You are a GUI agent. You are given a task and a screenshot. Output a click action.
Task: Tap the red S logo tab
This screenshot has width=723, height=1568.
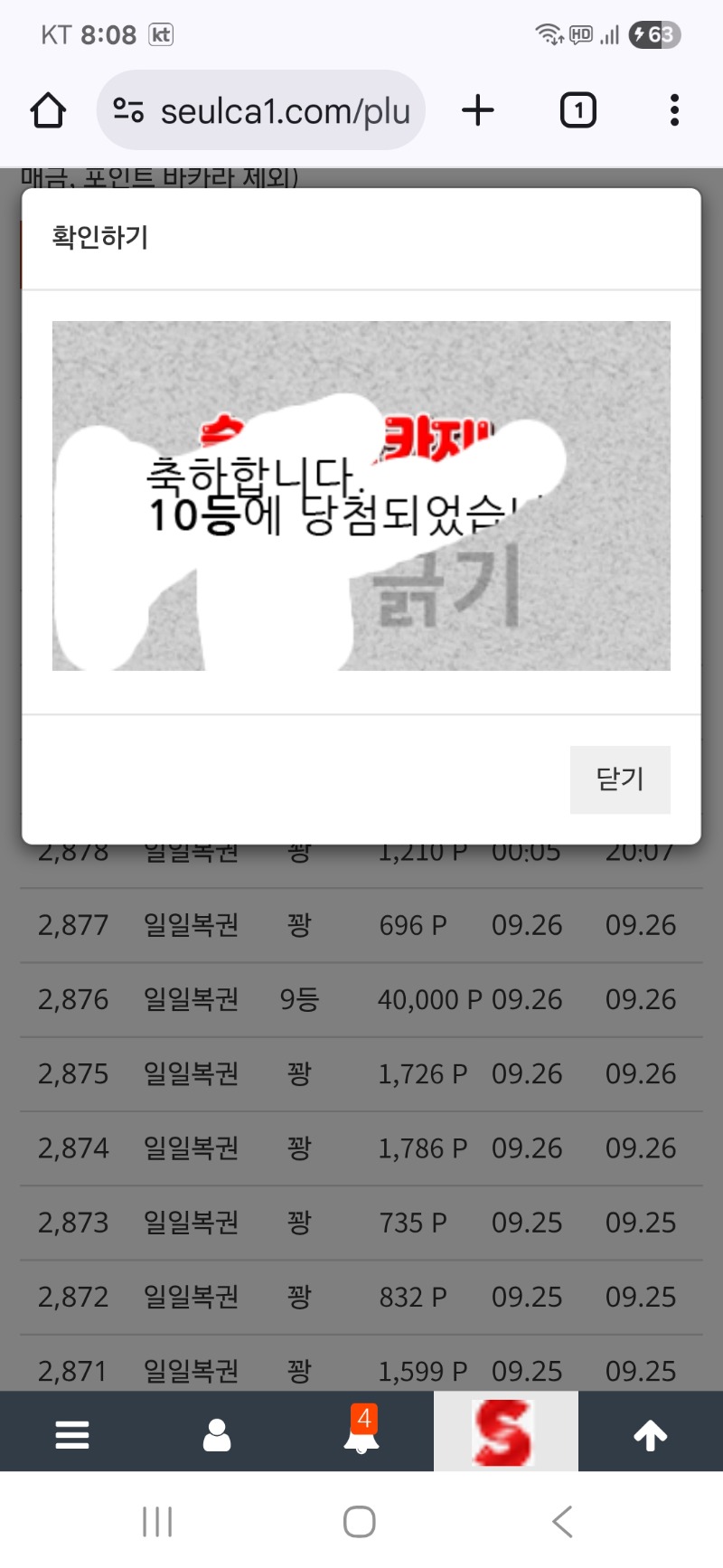pos(505,1432)
